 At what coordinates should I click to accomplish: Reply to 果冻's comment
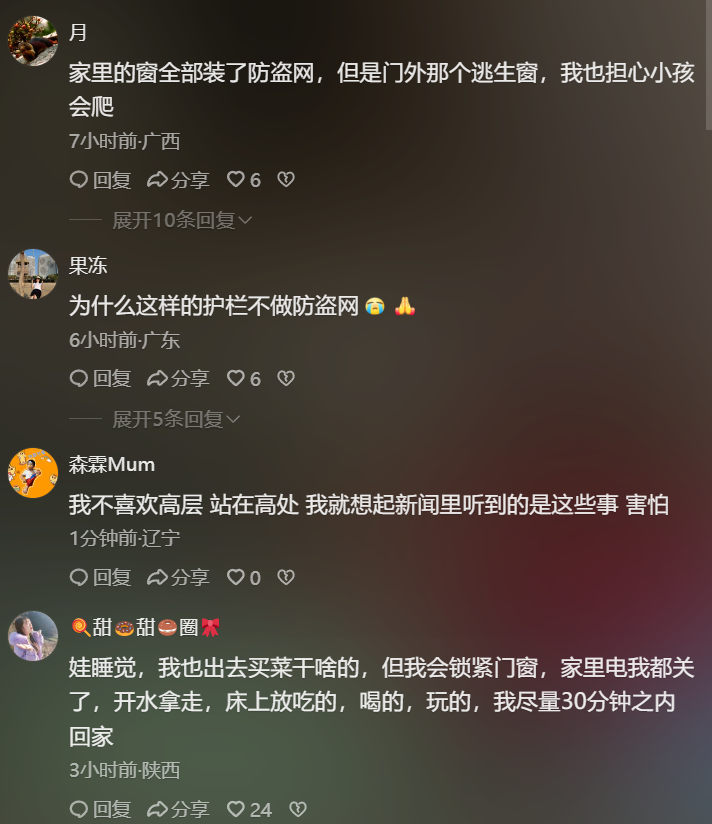tap(100, 379)
